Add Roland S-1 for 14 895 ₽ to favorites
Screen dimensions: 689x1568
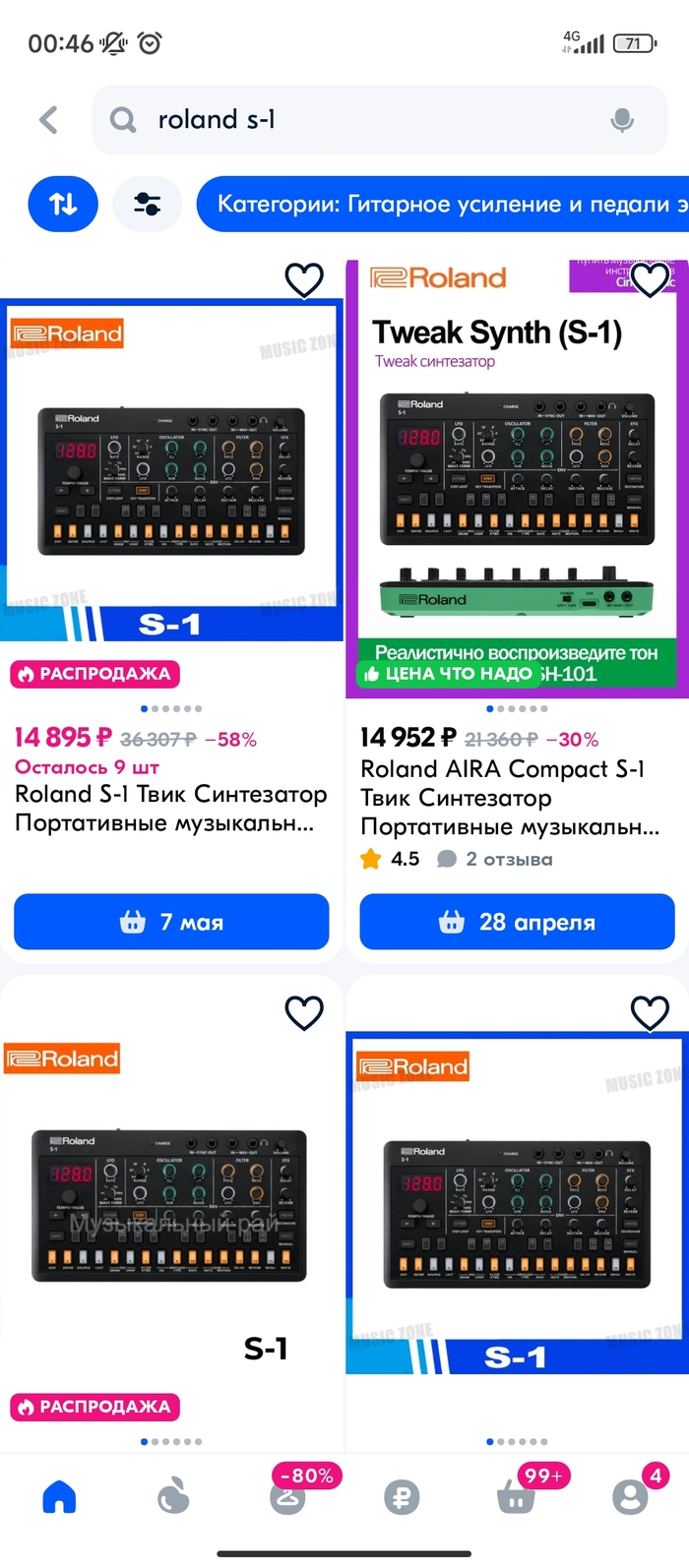[304, 280]
